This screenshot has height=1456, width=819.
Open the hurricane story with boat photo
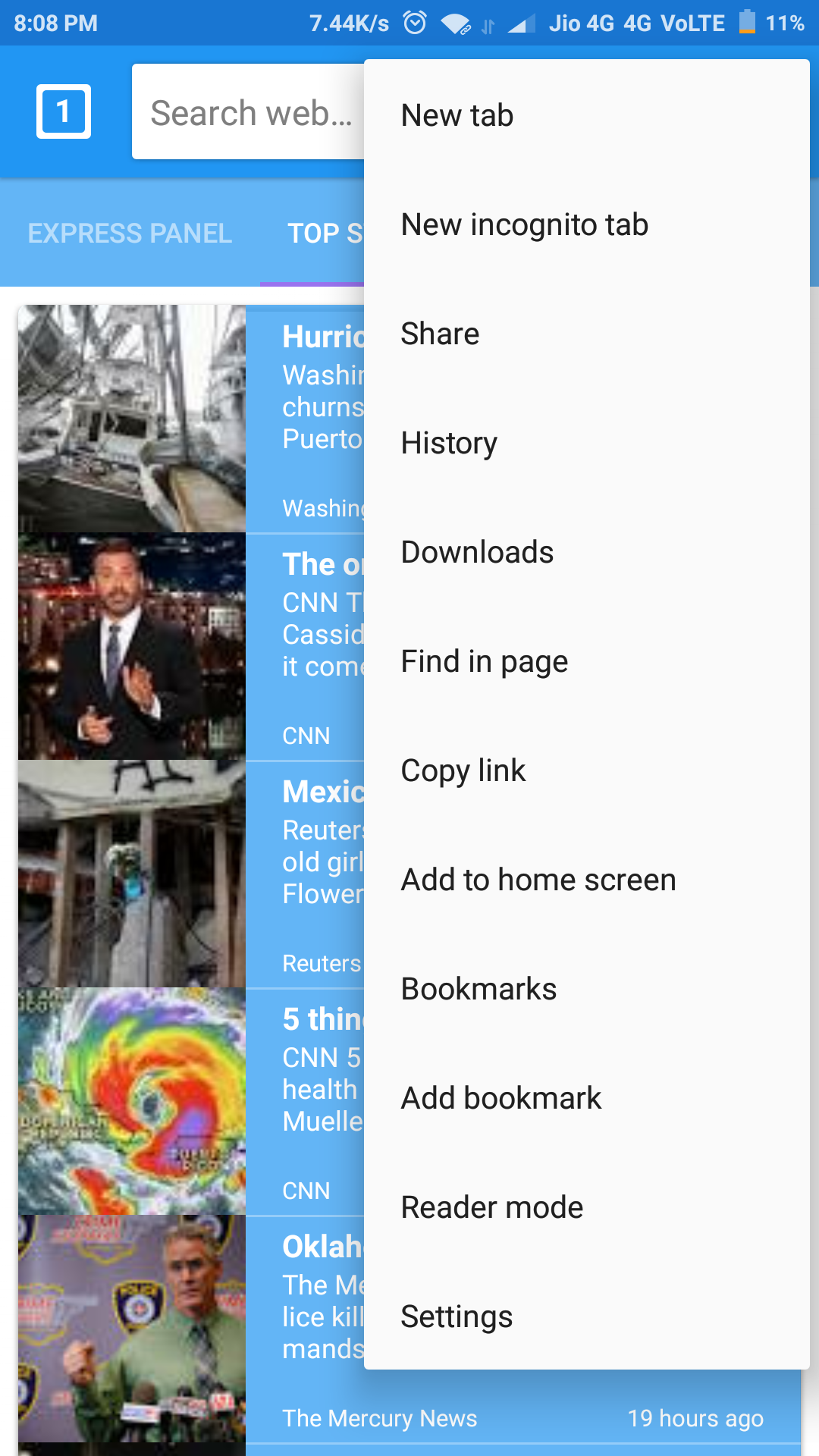(x=132, y=419)
